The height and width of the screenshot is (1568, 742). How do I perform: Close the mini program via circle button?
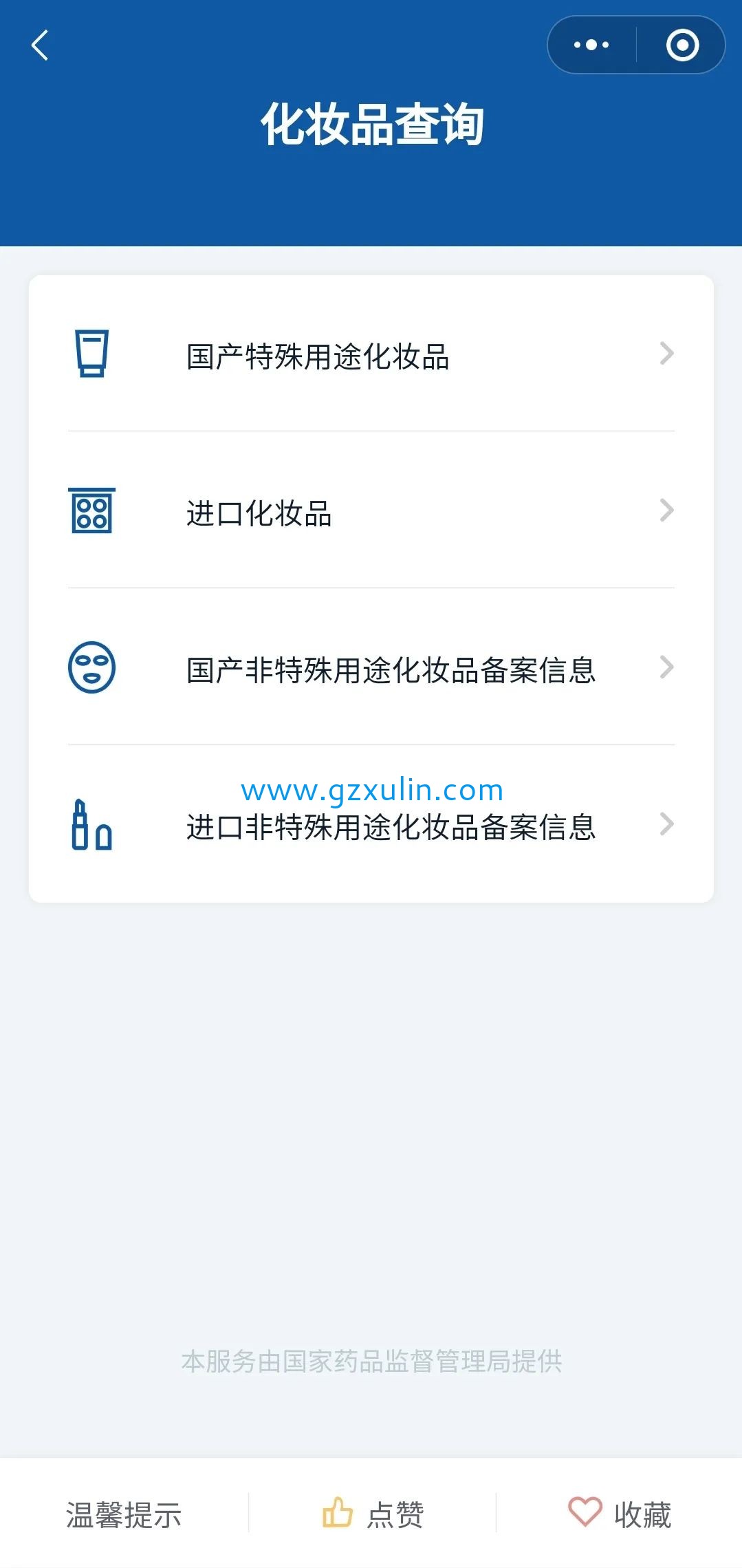coord(682,45)
